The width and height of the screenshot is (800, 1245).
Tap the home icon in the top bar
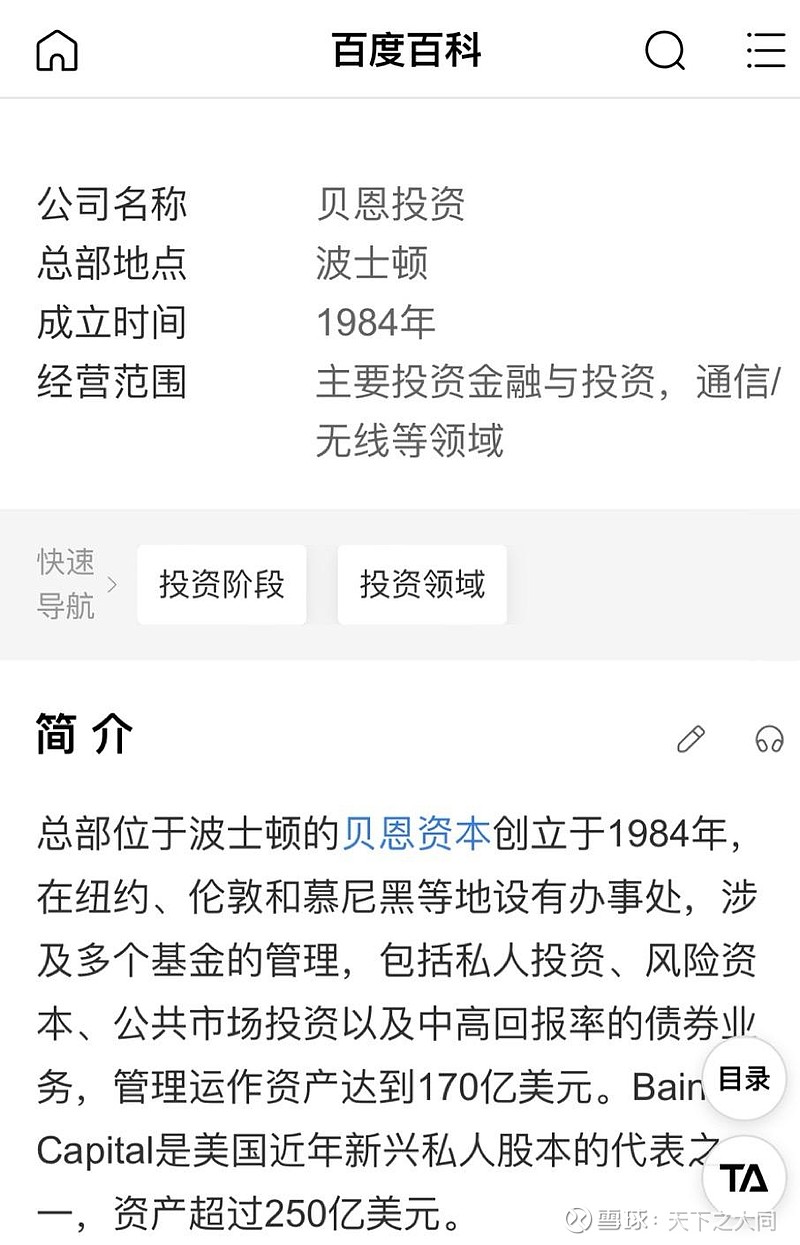pos(56,50)
